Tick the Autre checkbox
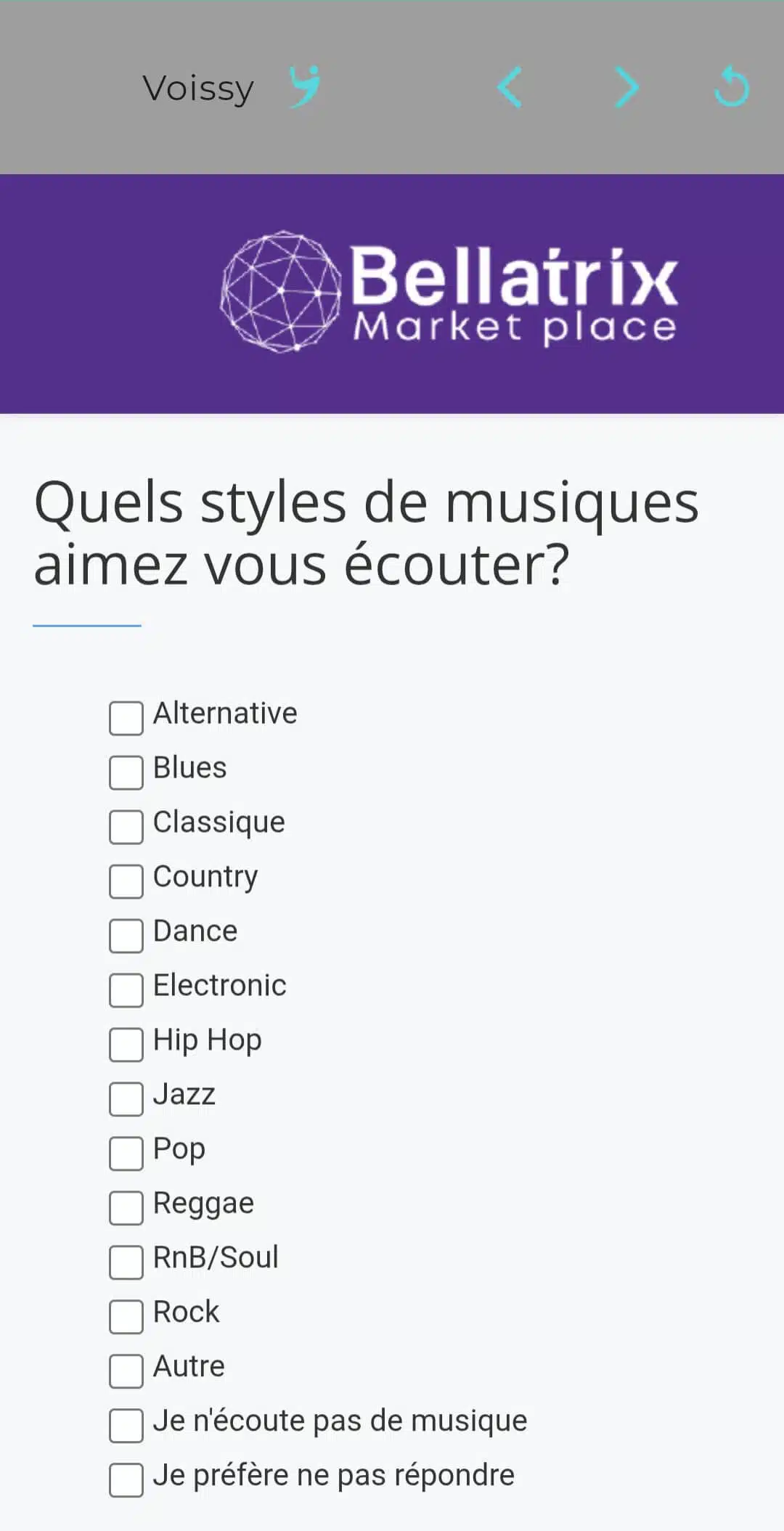 [x=126, y=1371]
